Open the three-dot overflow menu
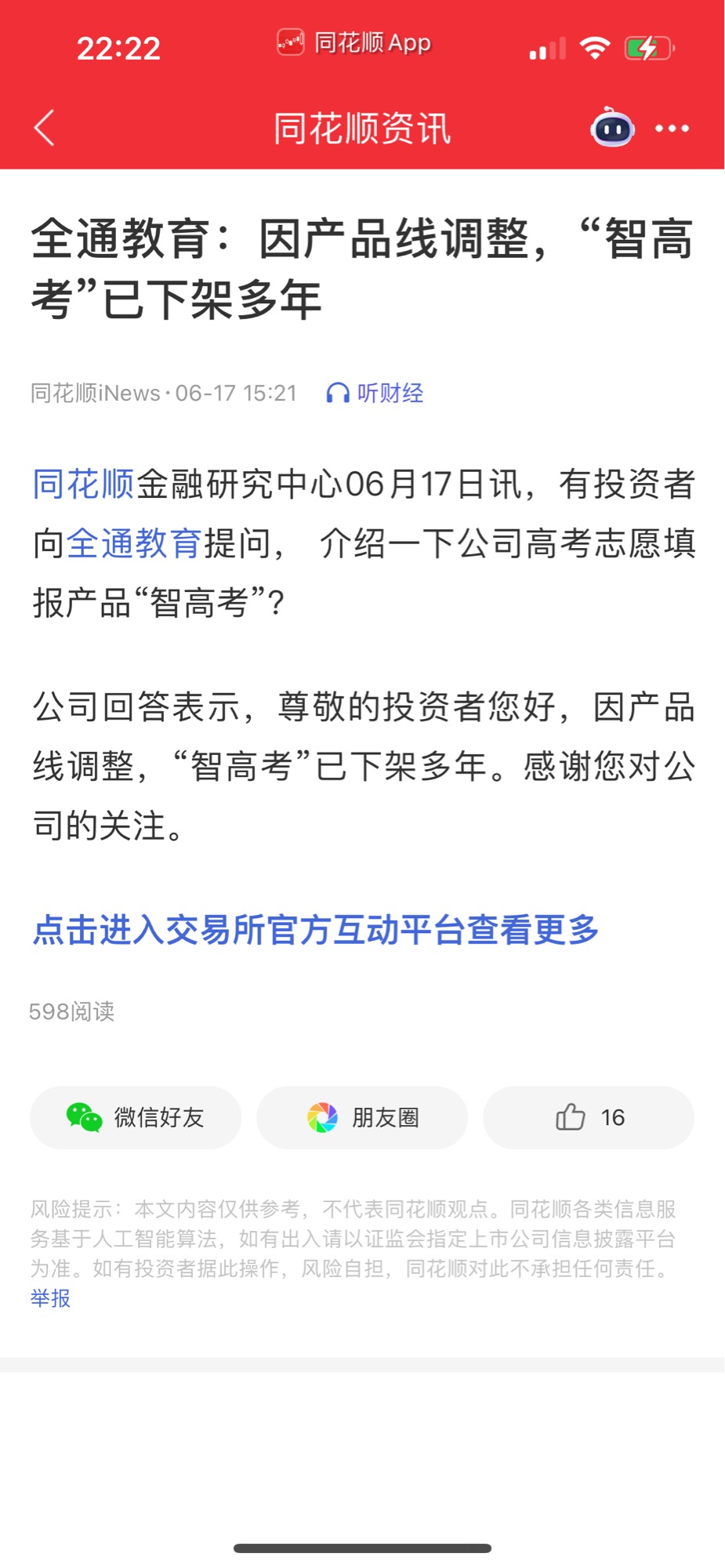Image resolution: width=725 pixels, height=1568 pixels. pyautogui.click(x=672, y=129)
